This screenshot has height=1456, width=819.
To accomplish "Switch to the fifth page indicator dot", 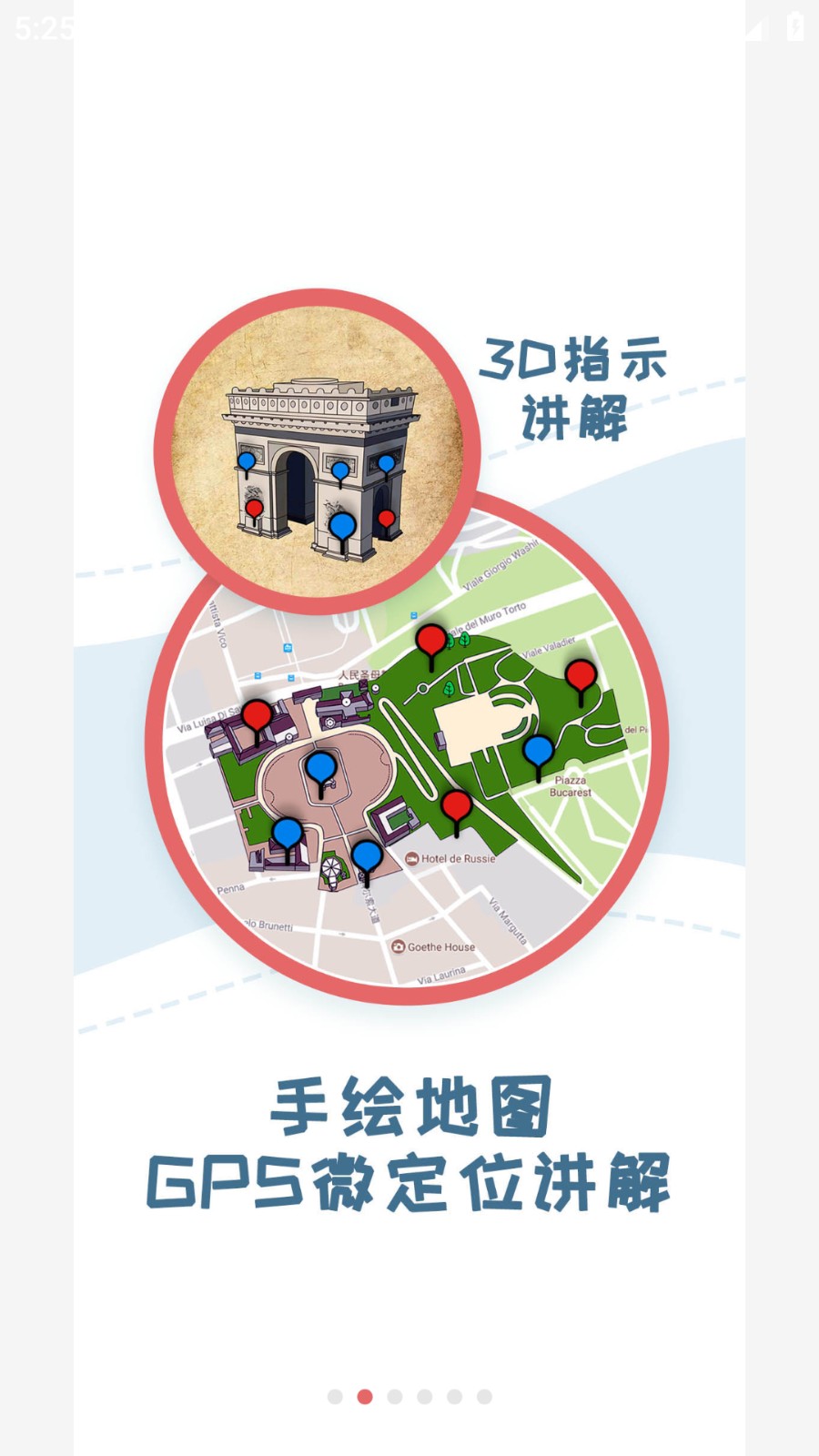I will [x=455, y=1397].
